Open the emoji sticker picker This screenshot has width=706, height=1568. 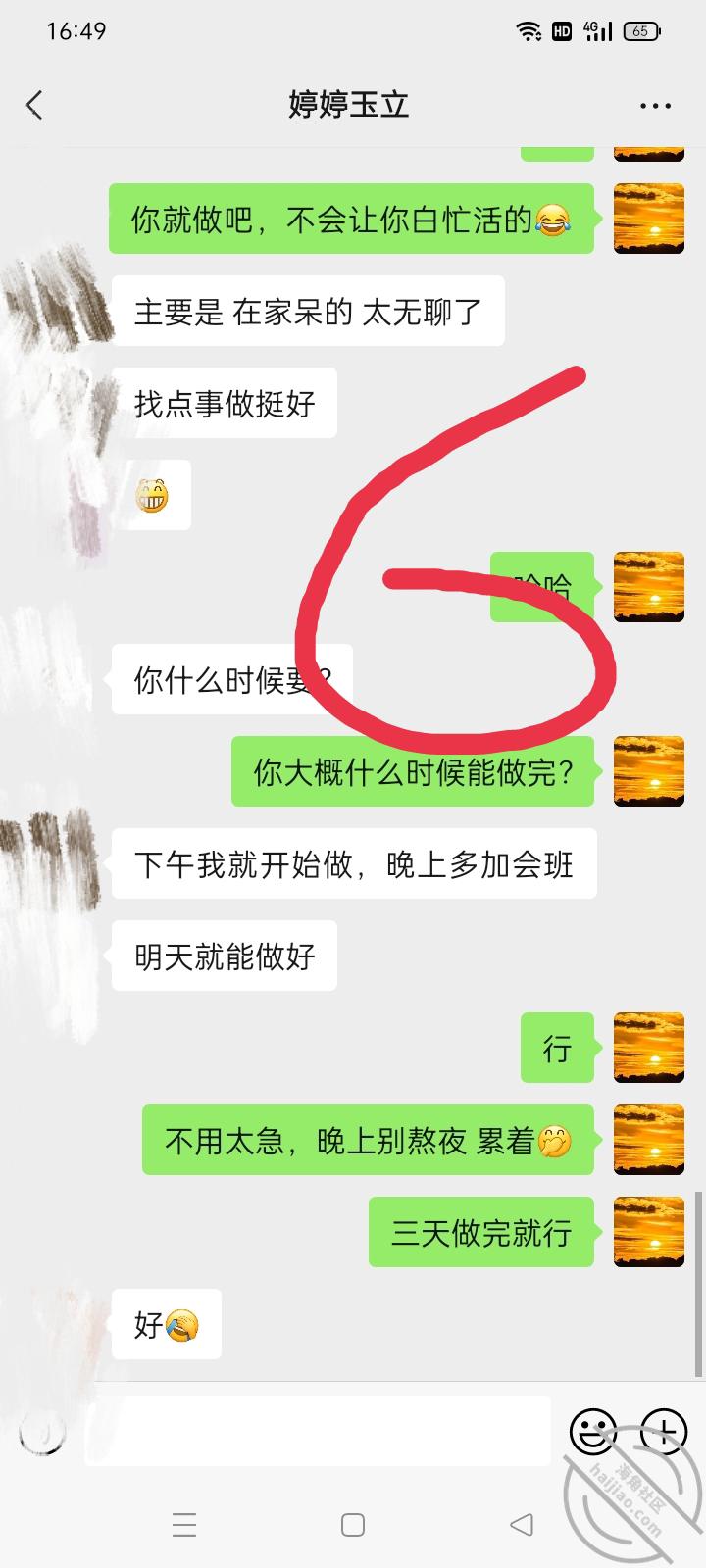click(593, 1432)
